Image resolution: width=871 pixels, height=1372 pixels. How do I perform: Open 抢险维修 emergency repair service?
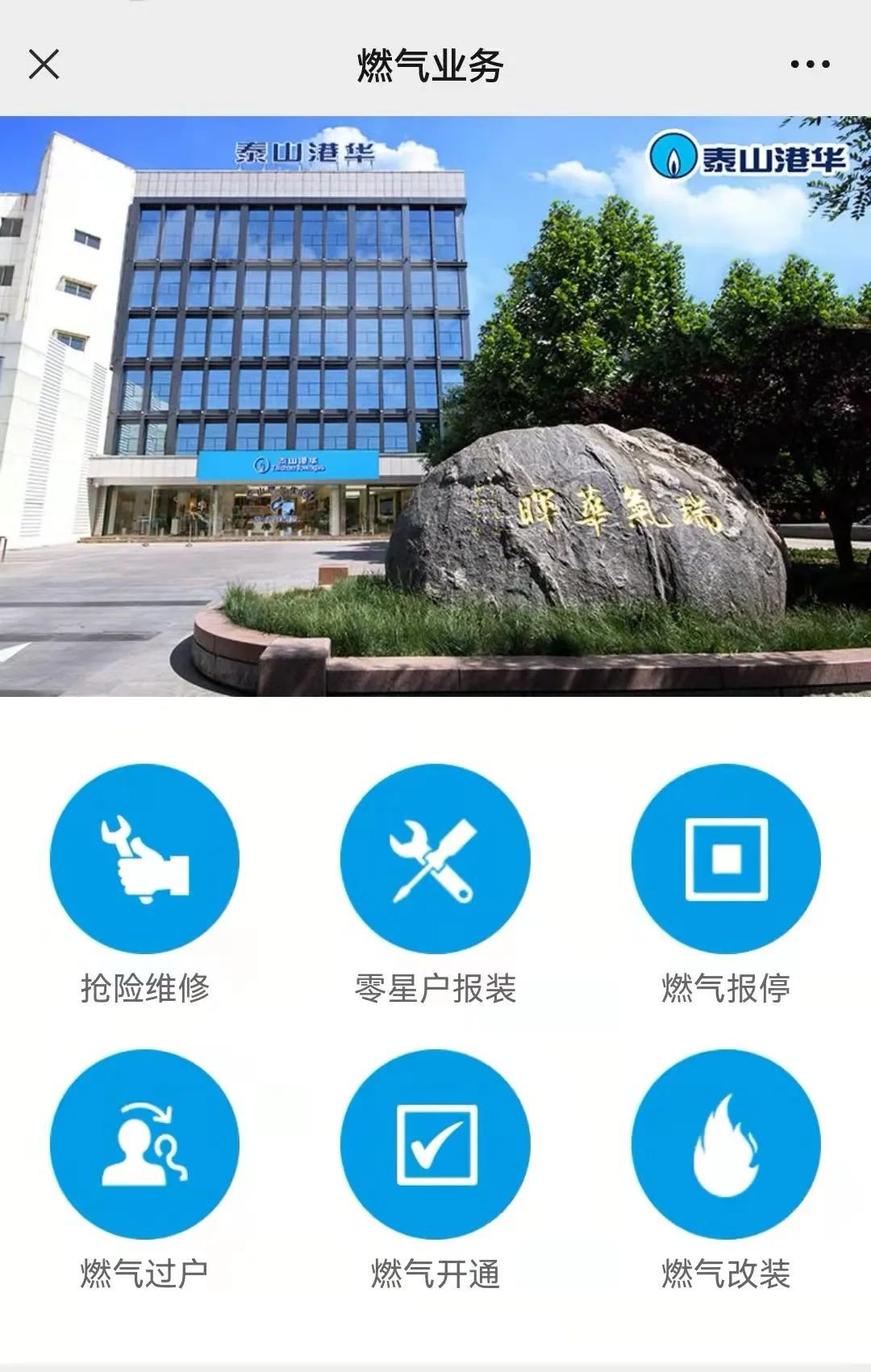click(x=144, y=859)
